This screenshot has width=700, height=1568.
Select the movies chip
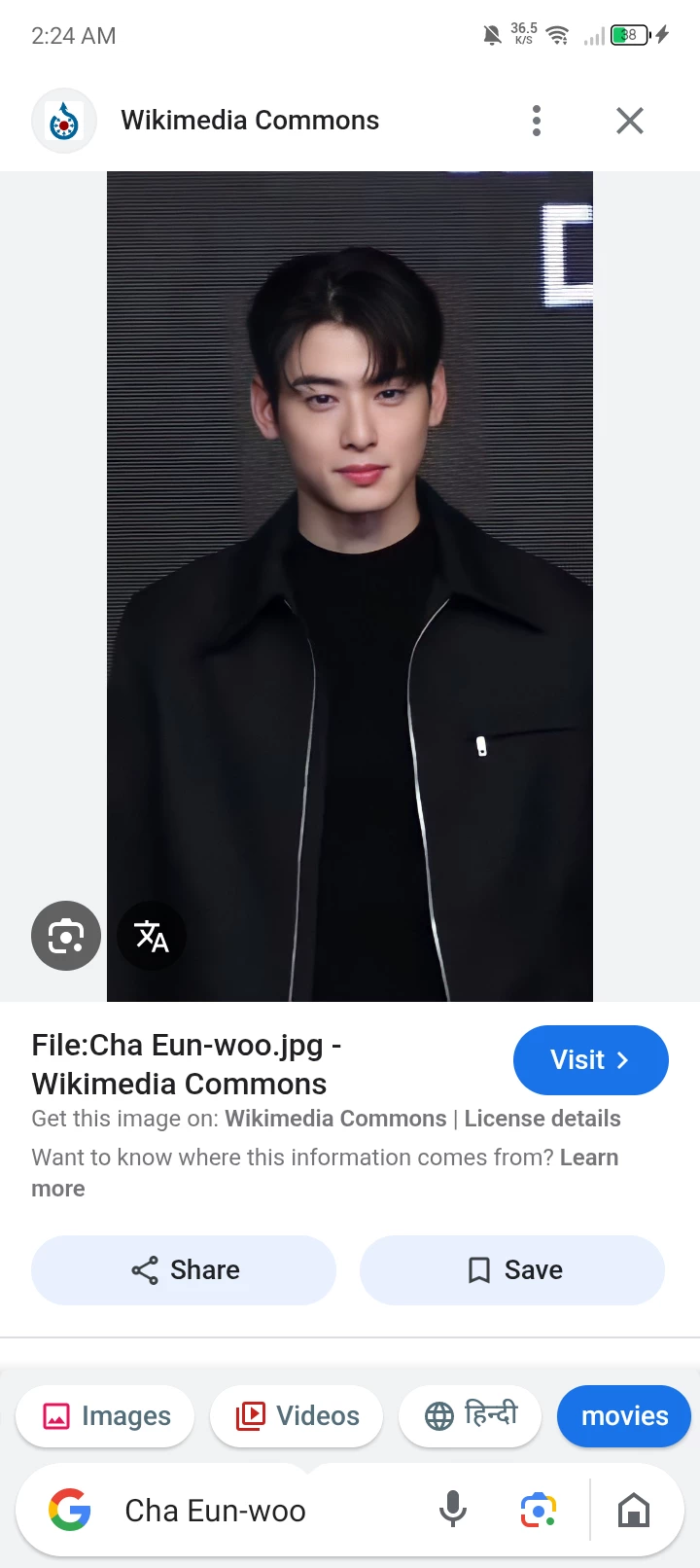tap(624, 1416)
